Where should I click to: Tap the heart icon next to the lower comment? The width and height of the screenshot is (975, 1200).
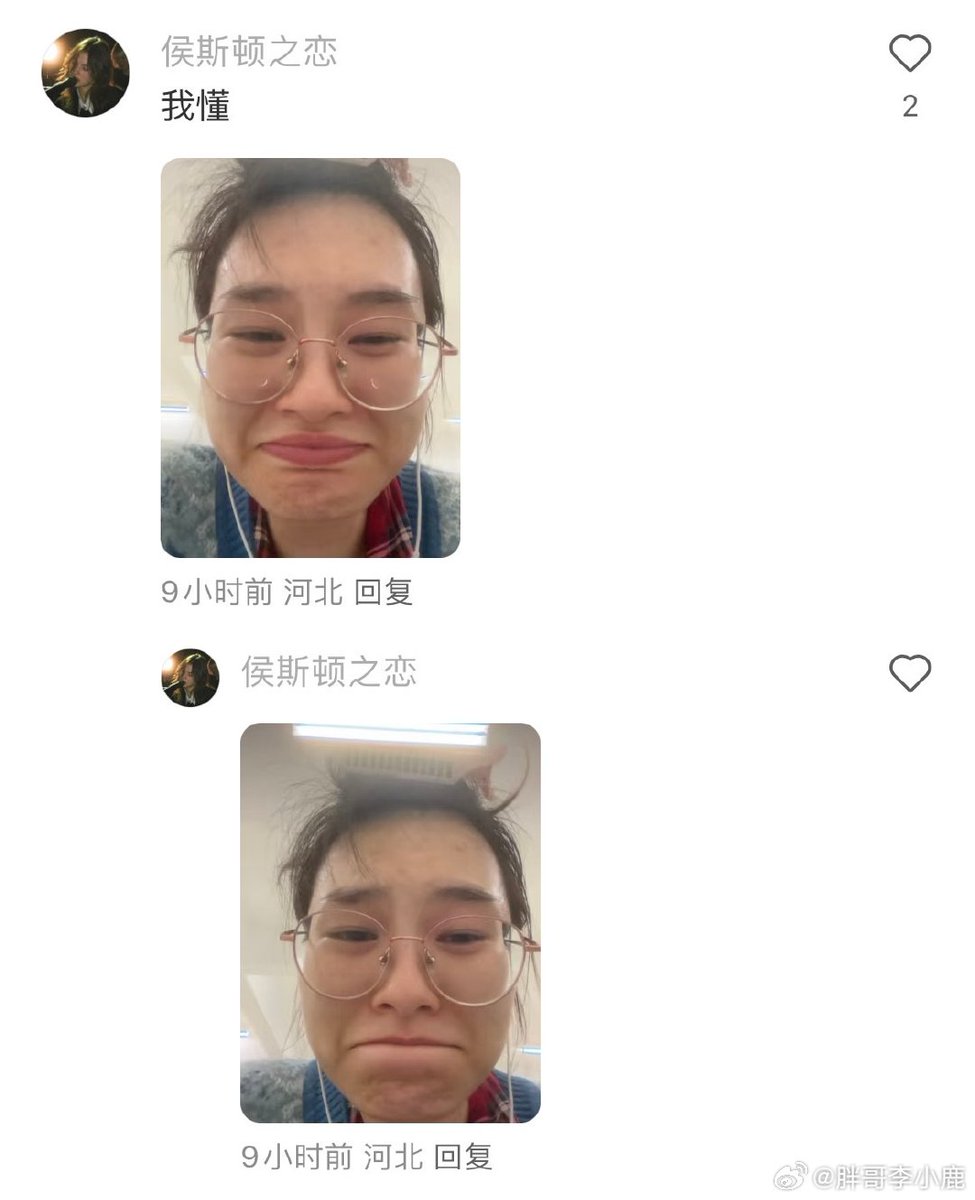click(910, 672)
